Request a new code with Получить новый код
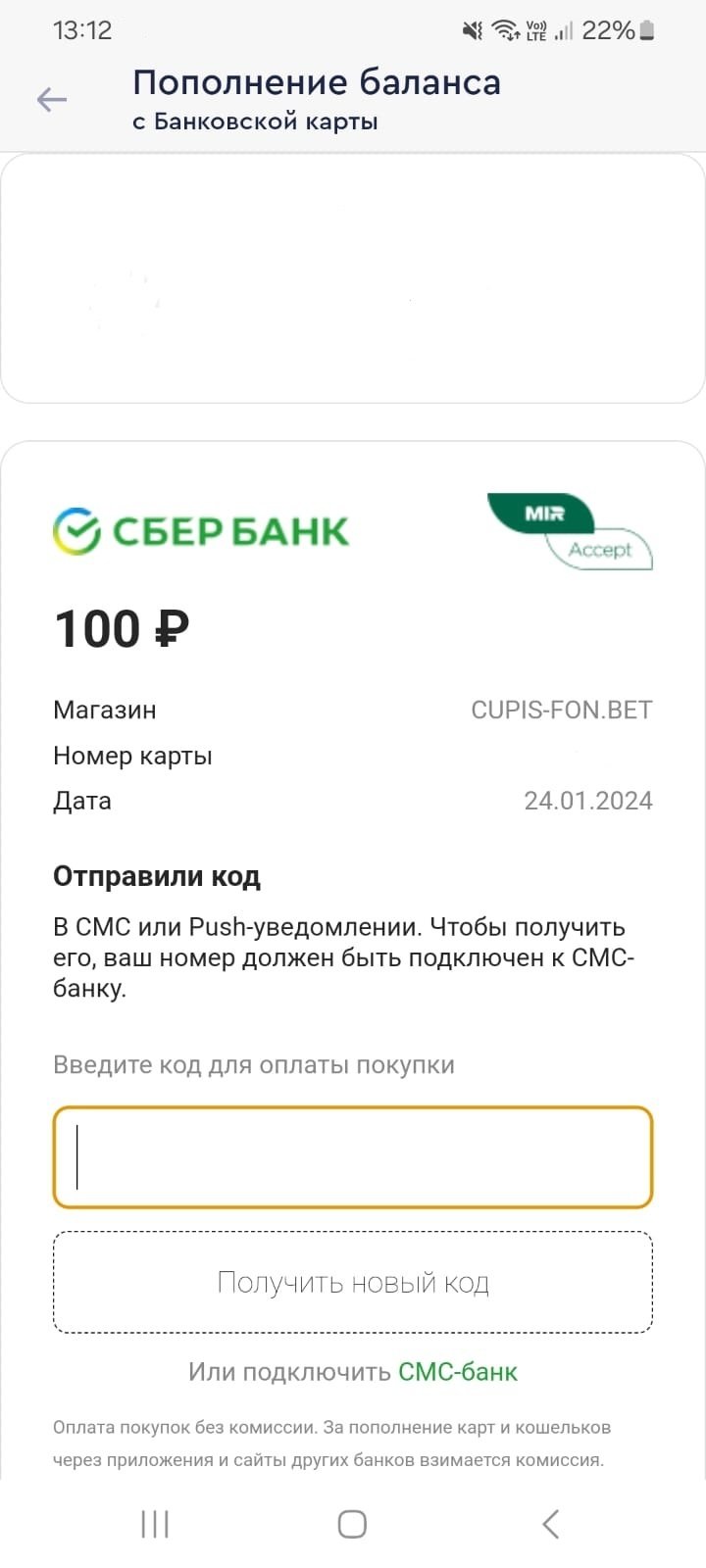Screen dimensions: 706x1568 tap(353, 1282)
